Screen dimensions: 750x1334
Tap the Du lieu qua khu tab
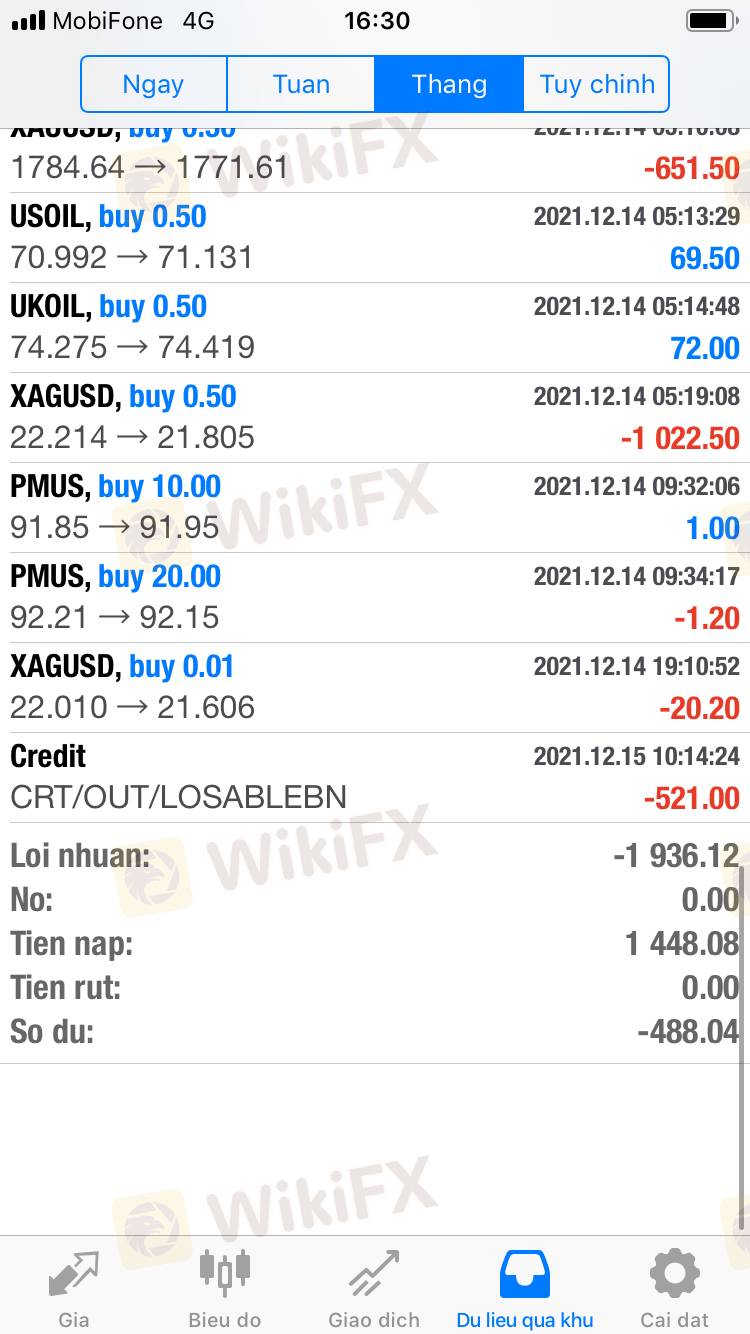tap(525, 1286)
